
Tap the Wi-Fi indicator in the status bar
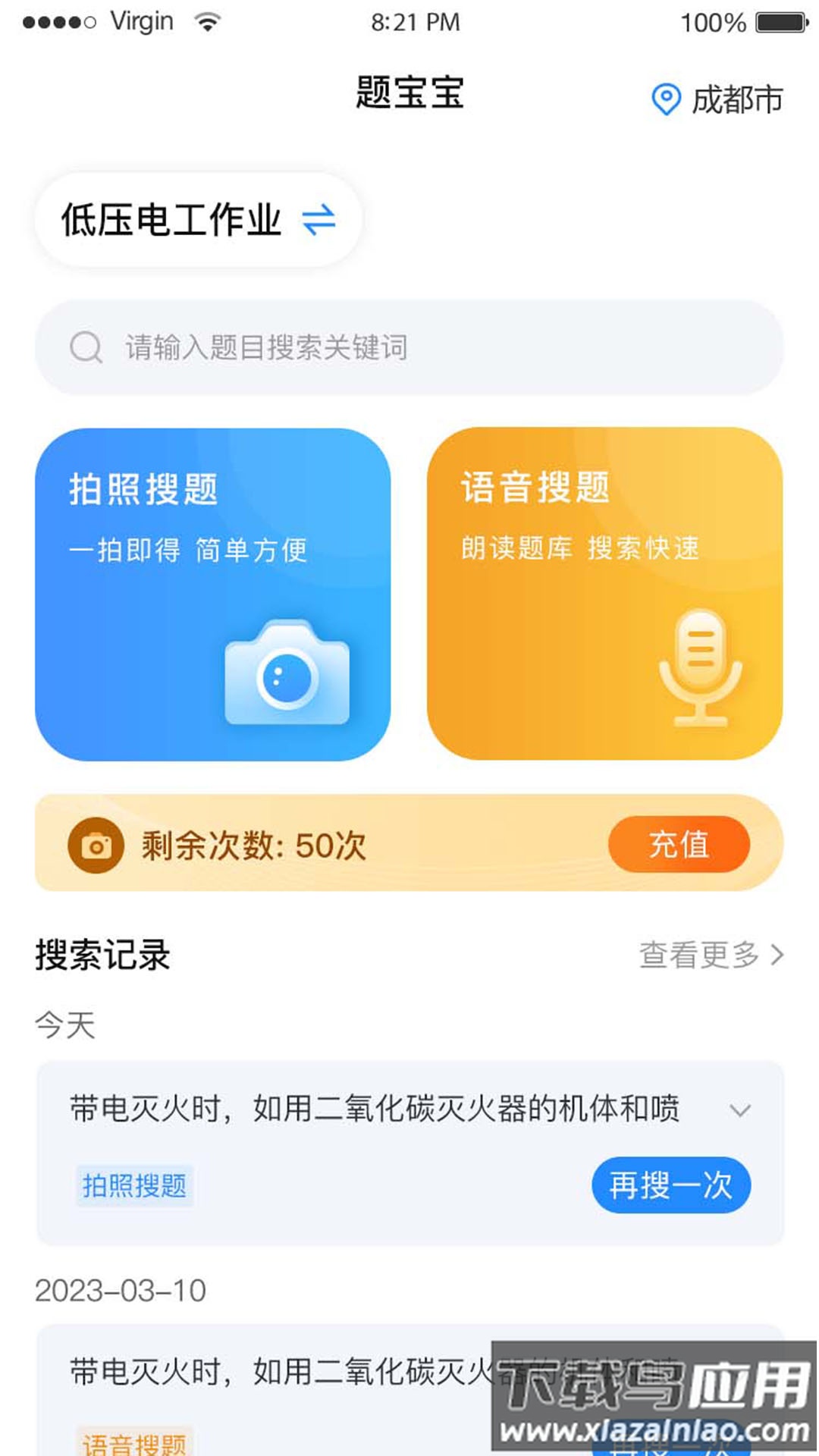[x=209, y=20]
